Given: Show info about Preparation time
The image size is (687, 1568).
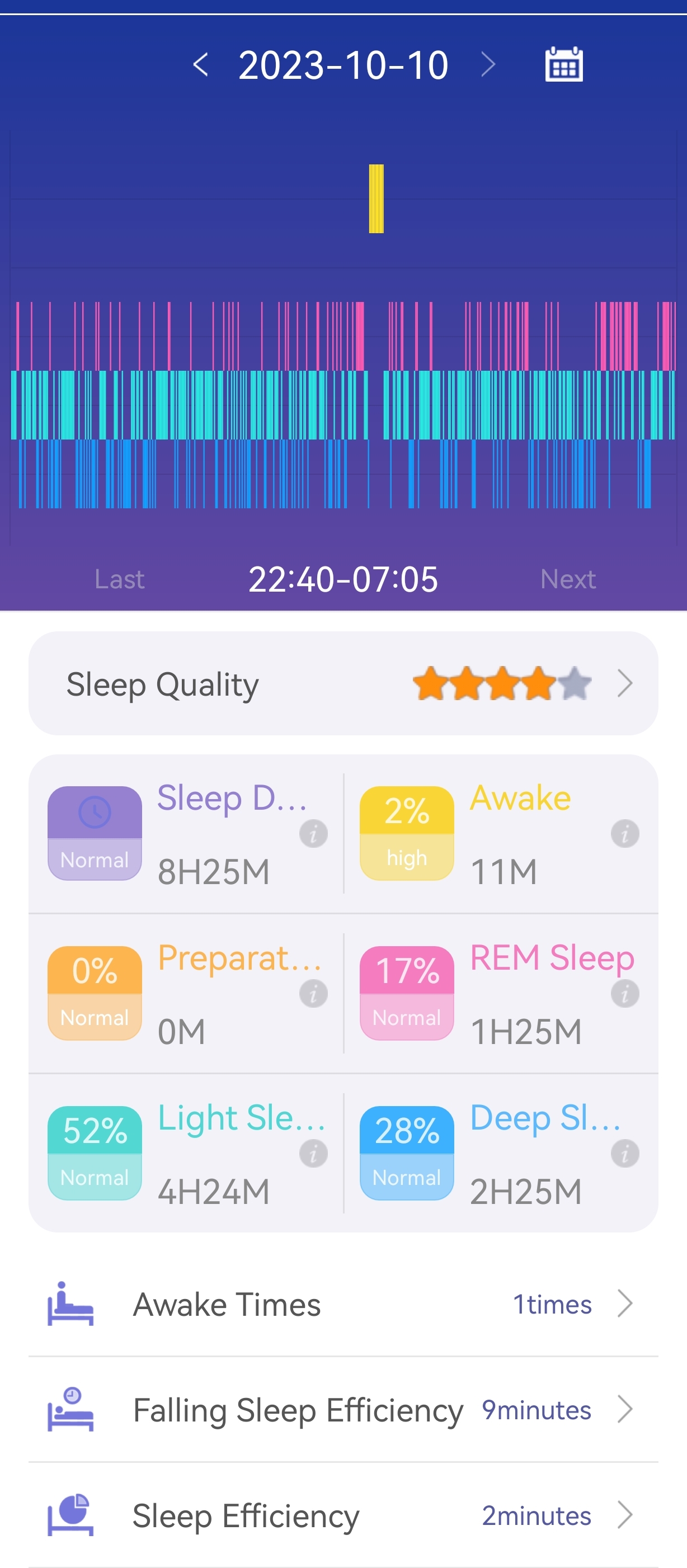Looking at the screenshot, I should click(313, 993).
